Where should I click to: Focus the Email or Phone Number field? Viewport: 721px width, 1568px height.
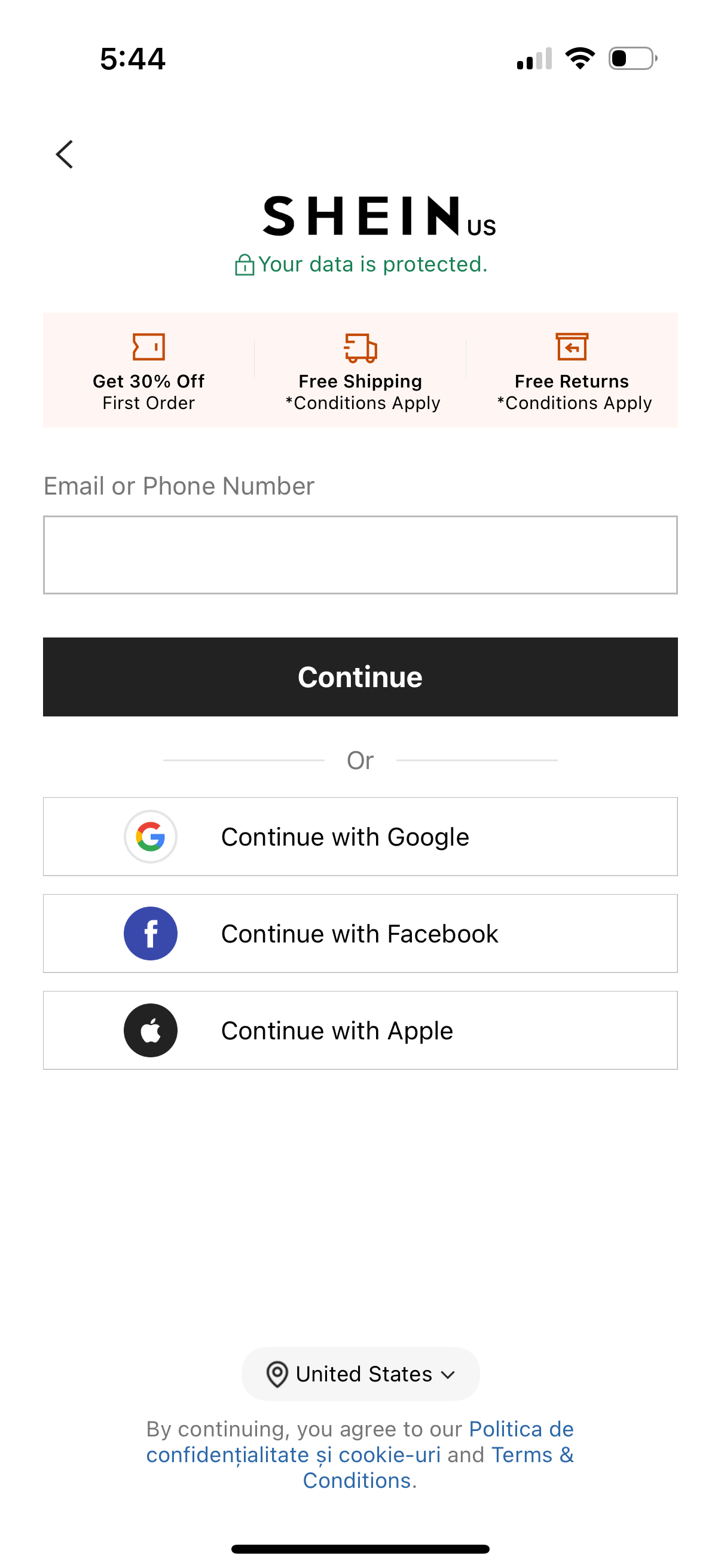[x=360, y=554]
